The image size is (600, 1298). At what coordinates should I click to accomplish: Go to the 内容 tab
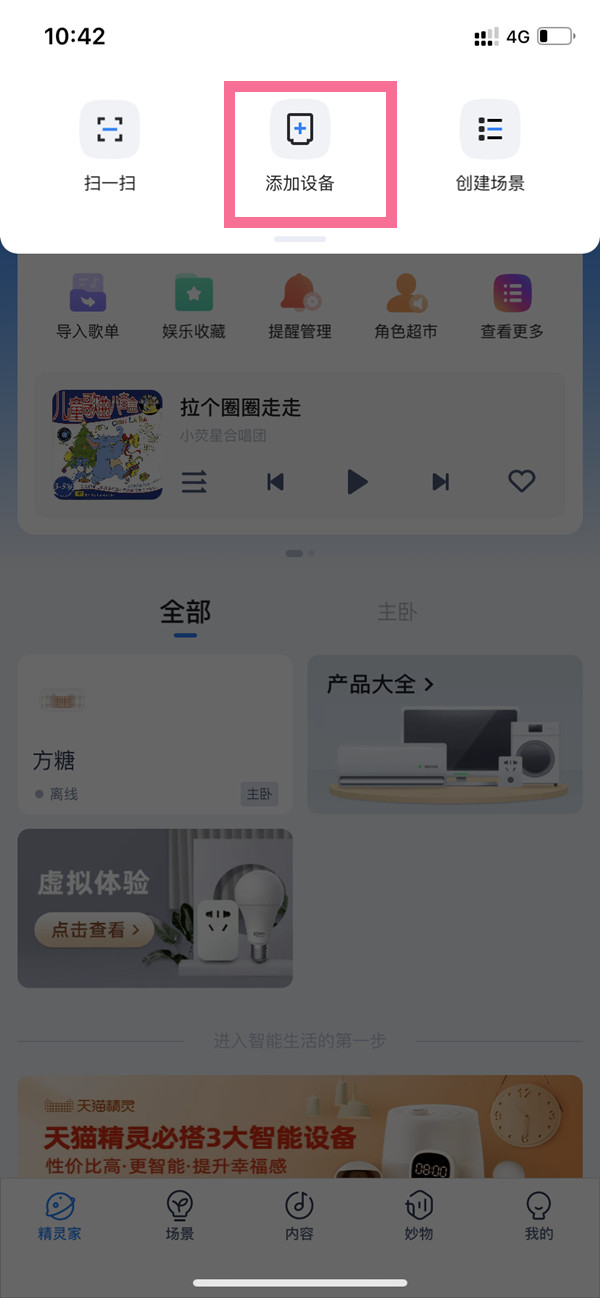tap(300, 1216)
